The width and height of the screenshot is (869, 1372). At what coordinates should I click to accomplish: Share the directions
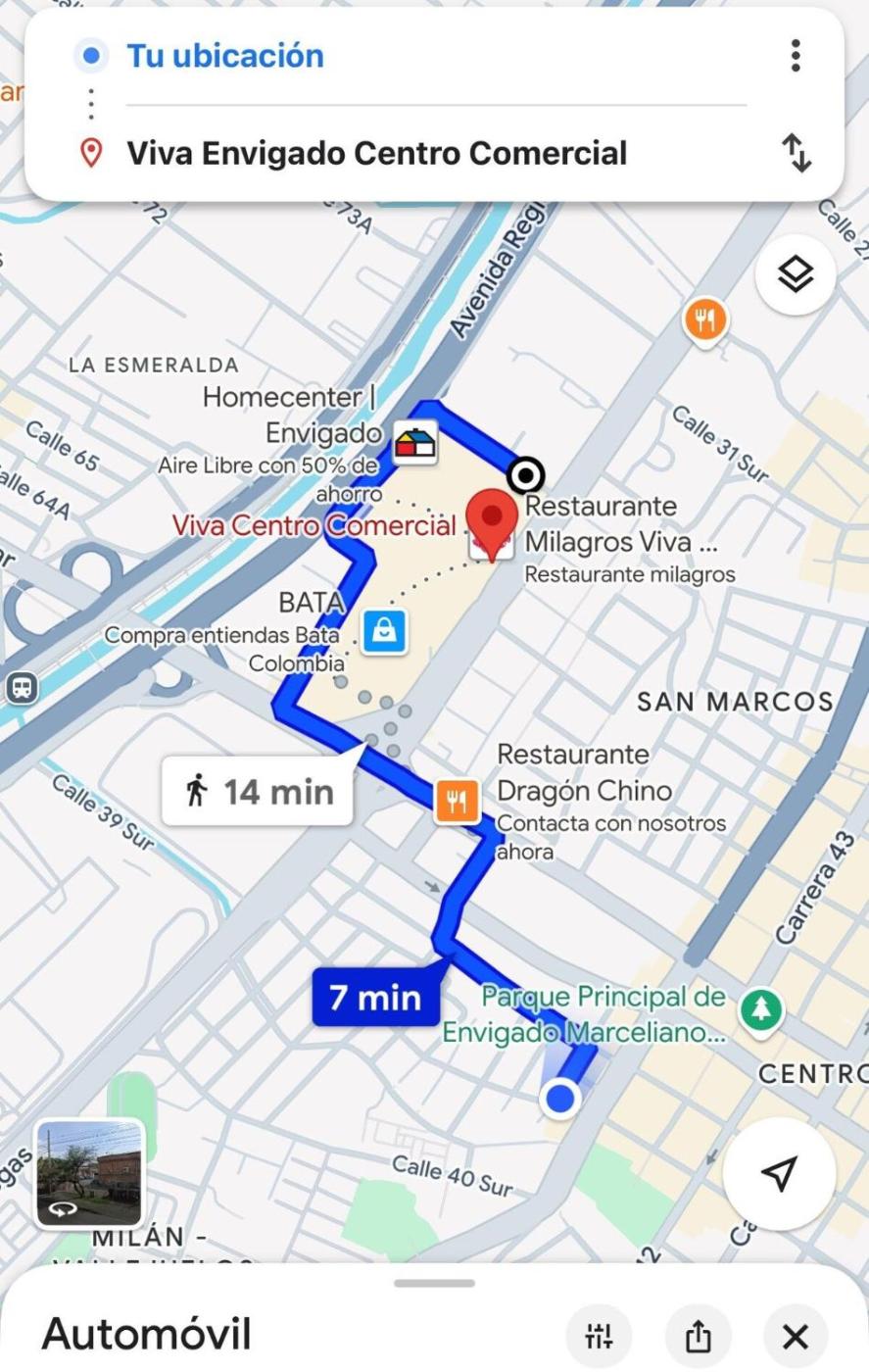coord(698,1336)
